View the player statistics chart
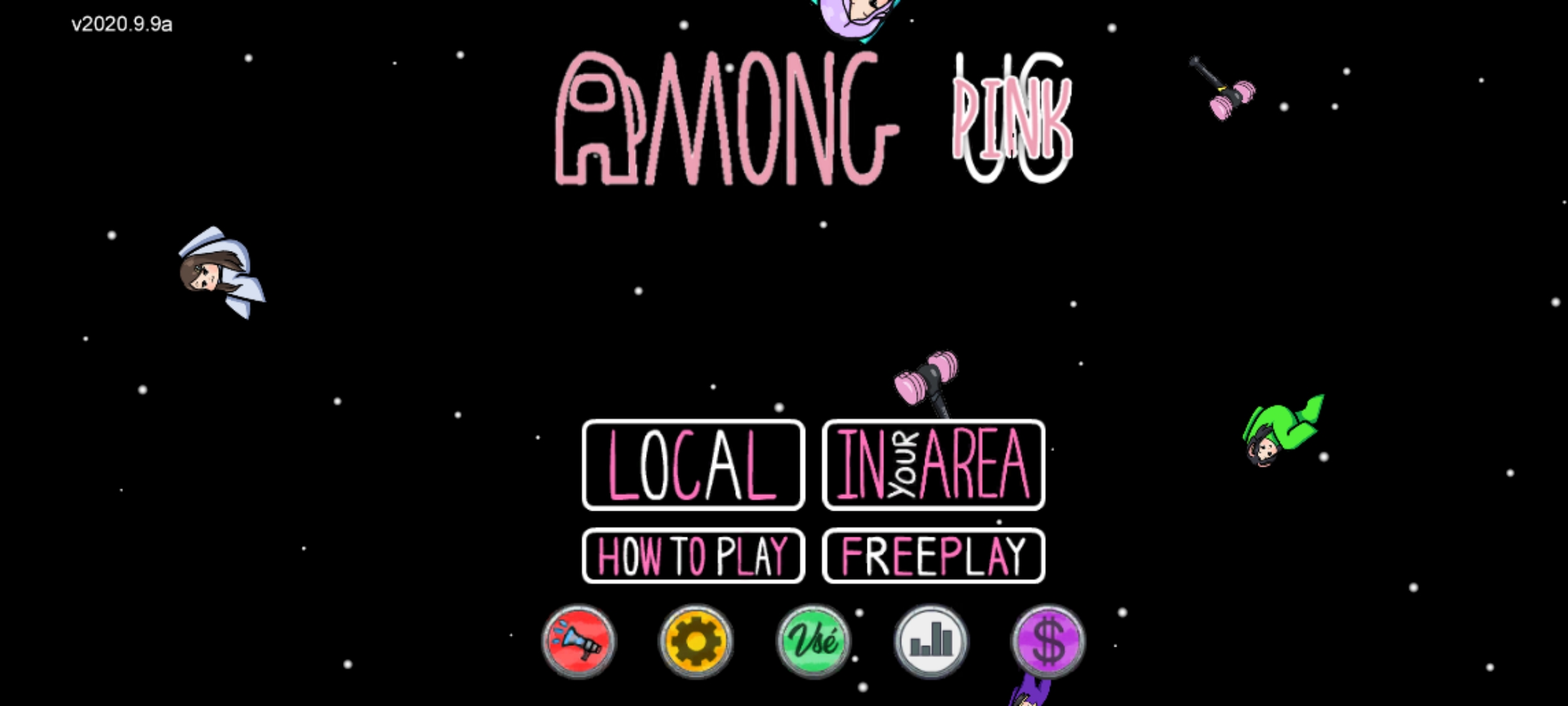Screen dimensions: 1568x706 tap(931, 641)
